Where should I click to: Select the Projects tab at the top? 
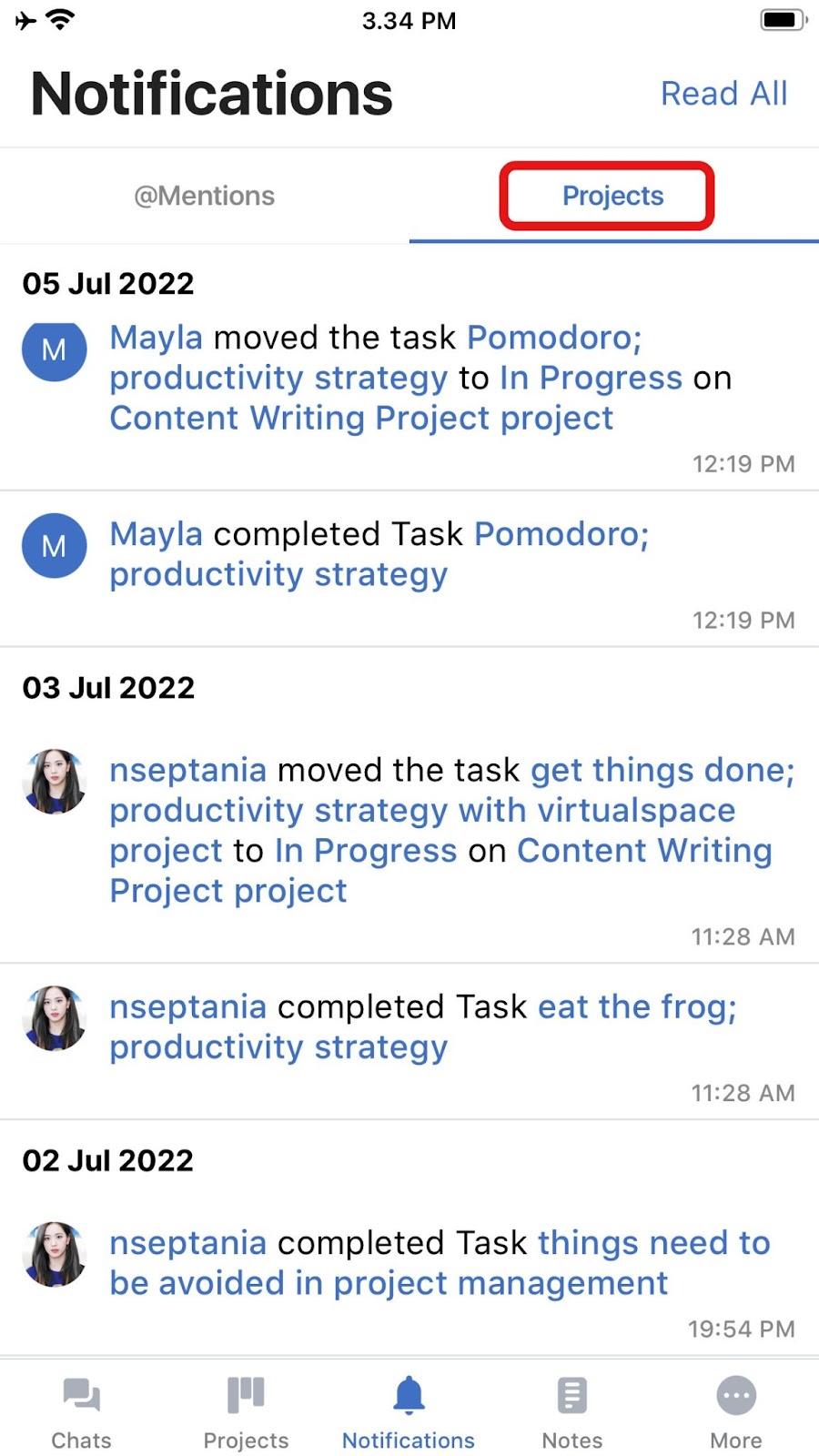pyautogui.click(x=612, y=197)
